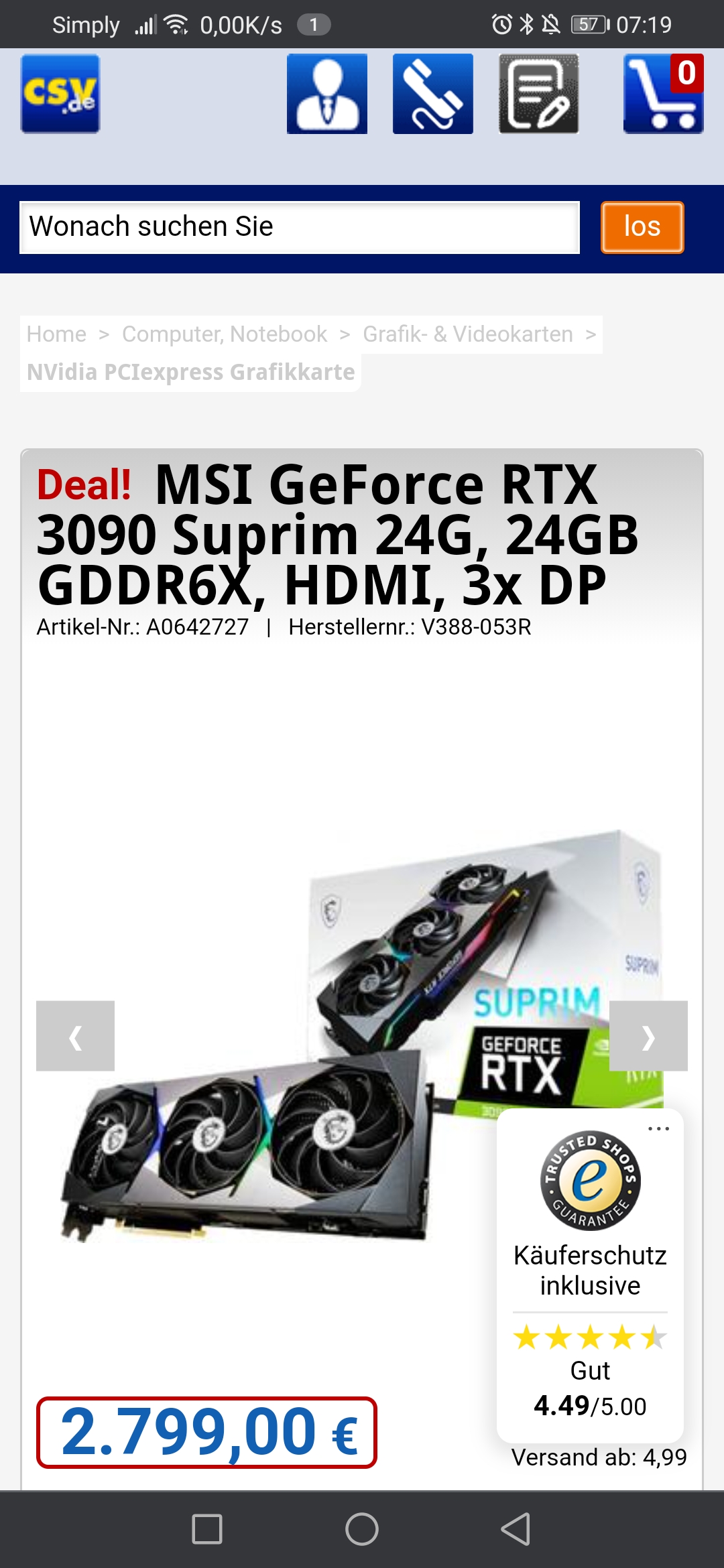Open the customer account icon
The image size is (724, 1568).
click(x=327, y=94)
